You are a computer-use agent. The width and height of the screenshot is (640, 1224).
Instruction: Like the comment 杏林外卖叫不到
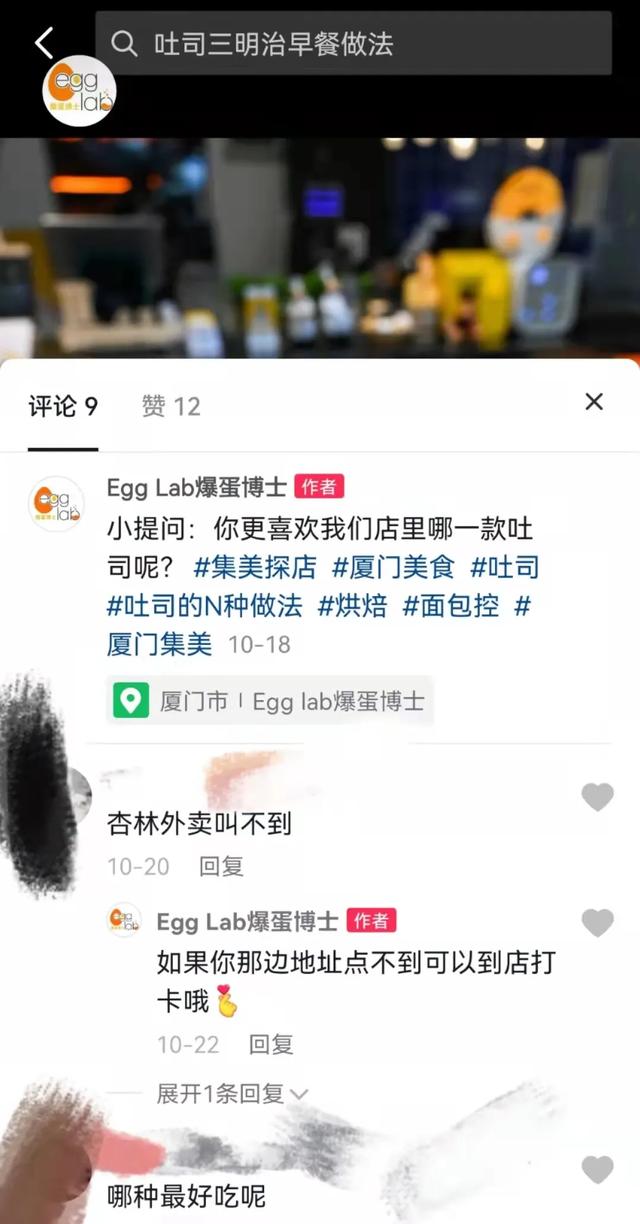coord(597,797)
